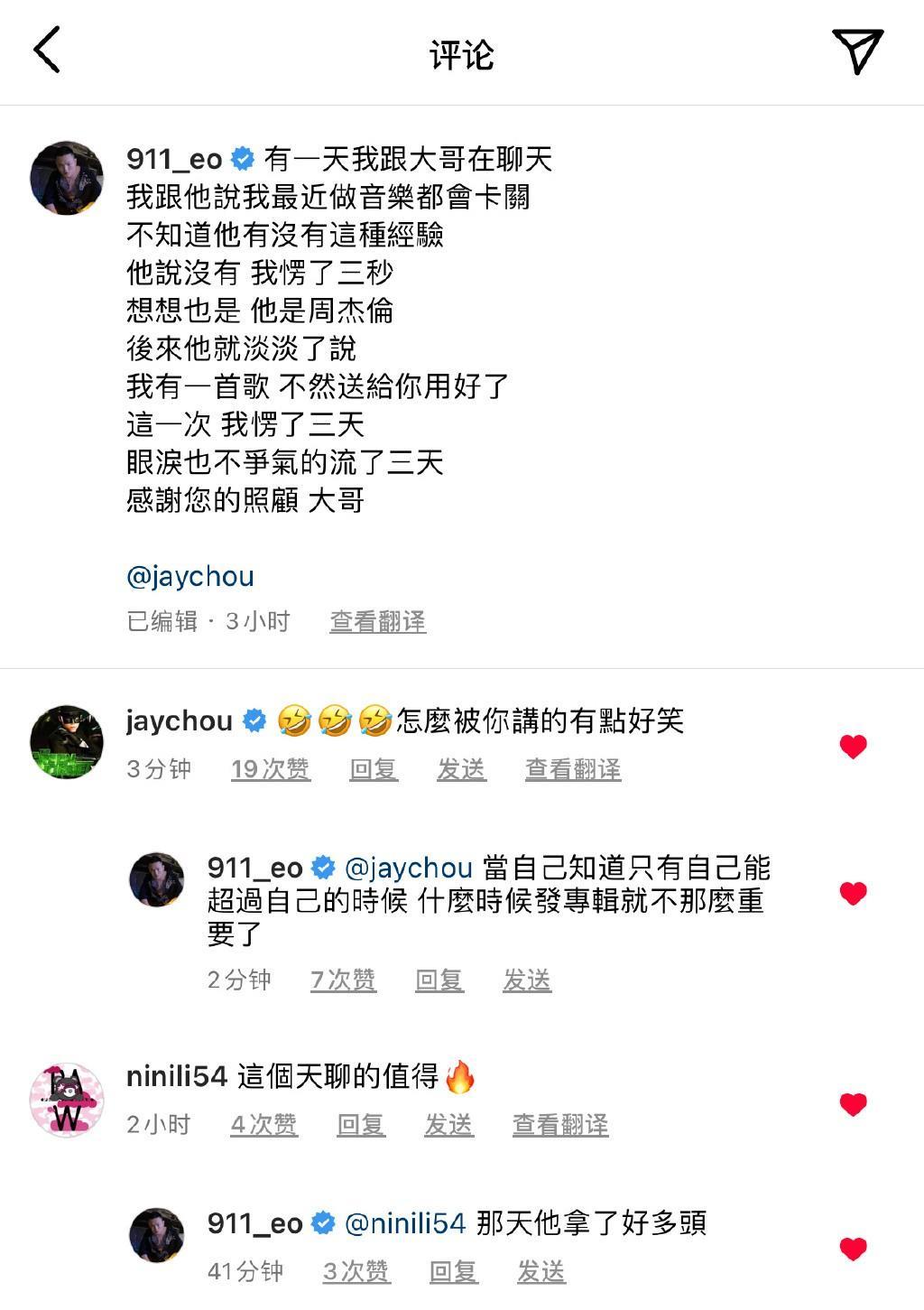
Task: Reply to ninili54's comment
Action: (x=361, y=1125)
